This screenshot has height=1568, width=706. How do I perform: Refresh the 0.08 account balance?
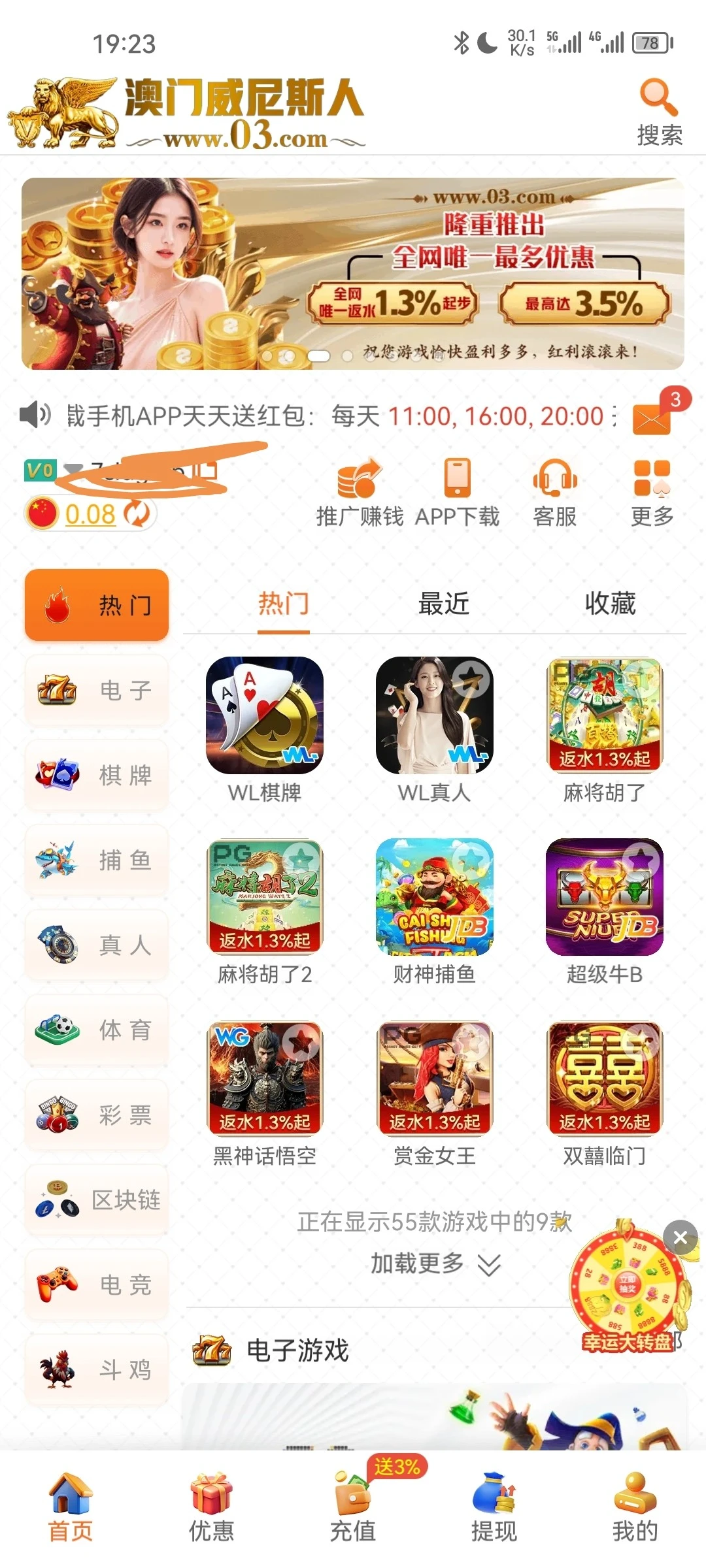tap(137, 514)
